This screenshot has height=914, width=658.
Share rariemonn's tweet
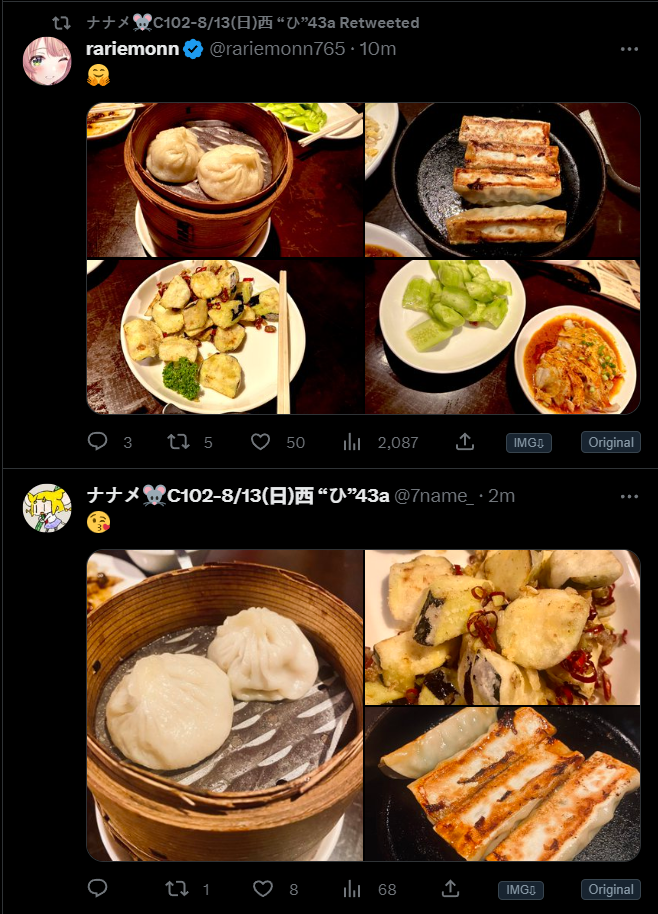465,442
